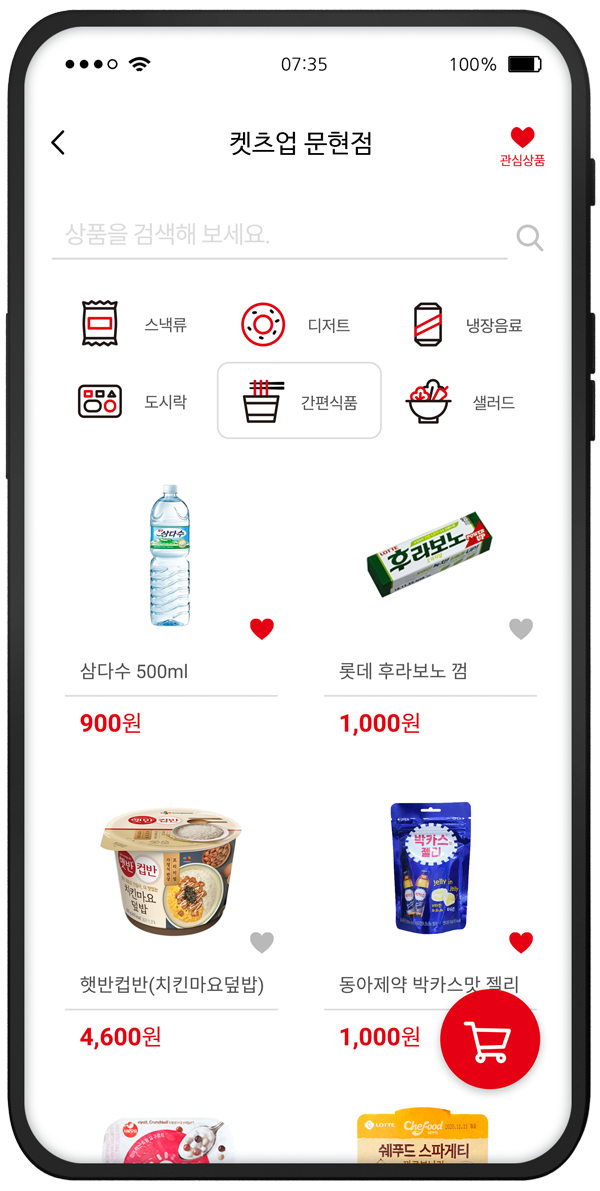Screen dimensions: 600x1191
Task: Choose the 도시락 category
Action: click(x=134, y=401)
